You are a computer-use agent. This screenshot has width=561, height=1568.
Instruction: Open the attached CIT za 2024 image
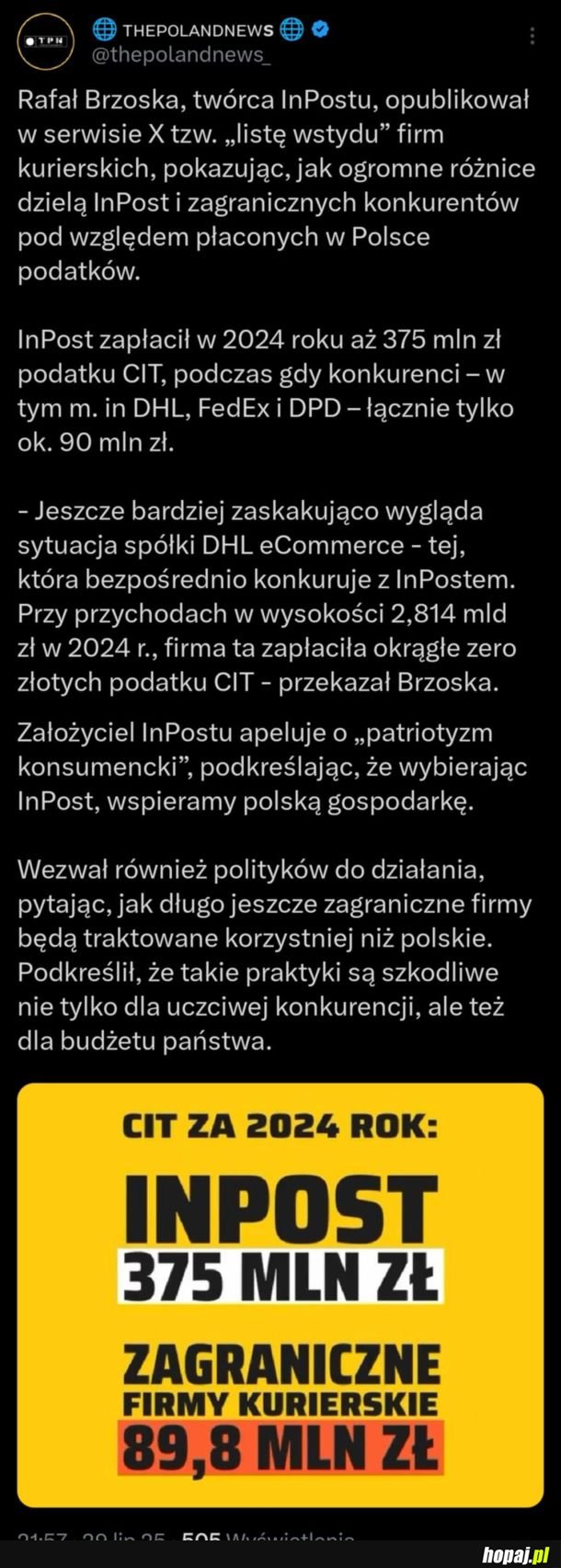click(x=280, y=1298)
